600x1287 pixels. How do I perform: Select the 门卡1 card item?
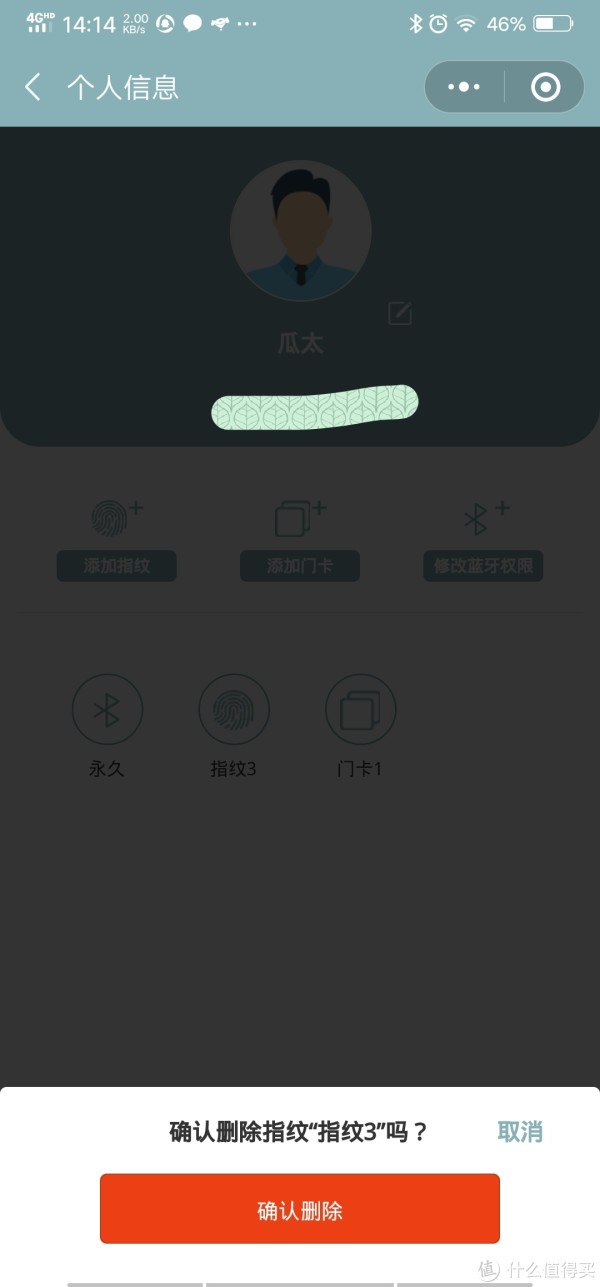360,710
